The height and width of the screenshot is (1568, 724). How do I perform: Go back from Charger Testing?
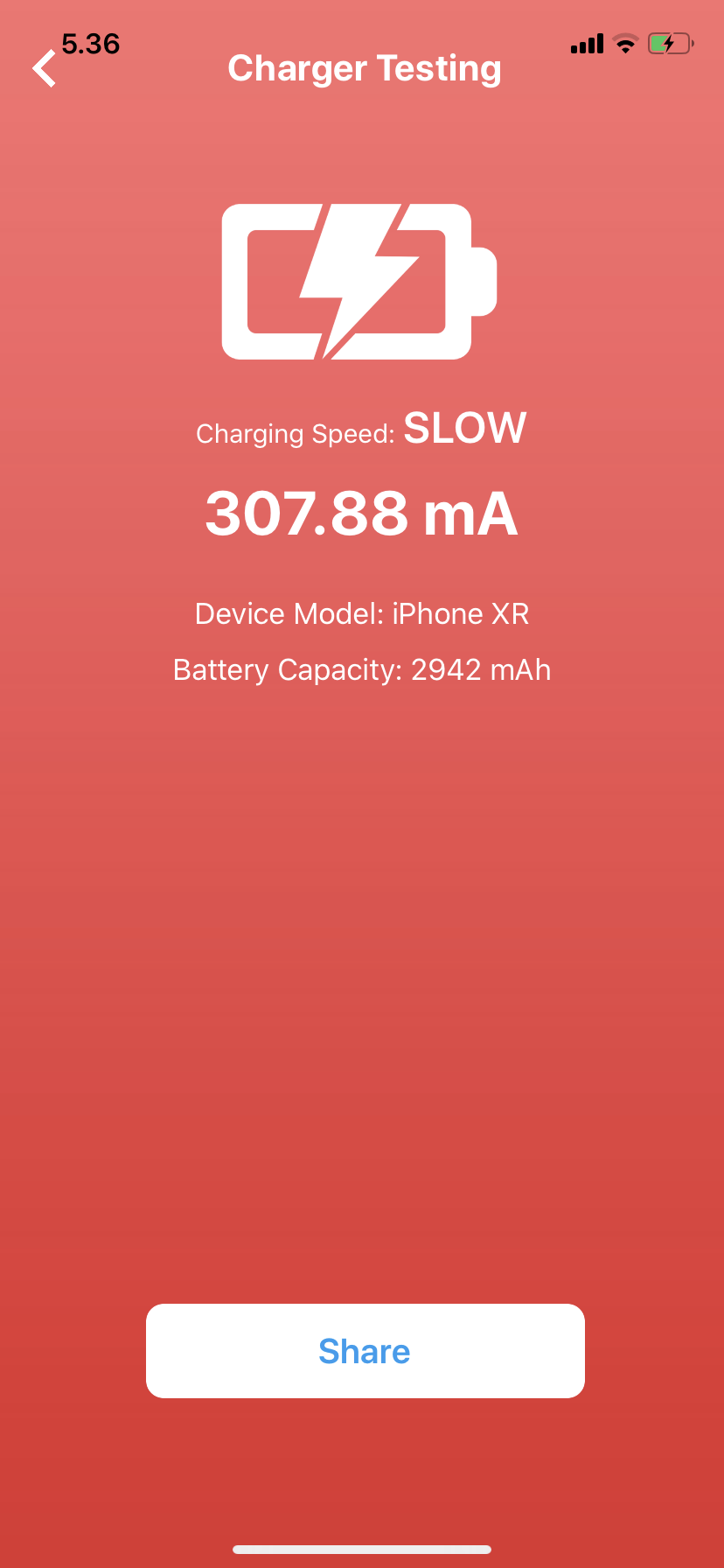(x=45, y=69)
